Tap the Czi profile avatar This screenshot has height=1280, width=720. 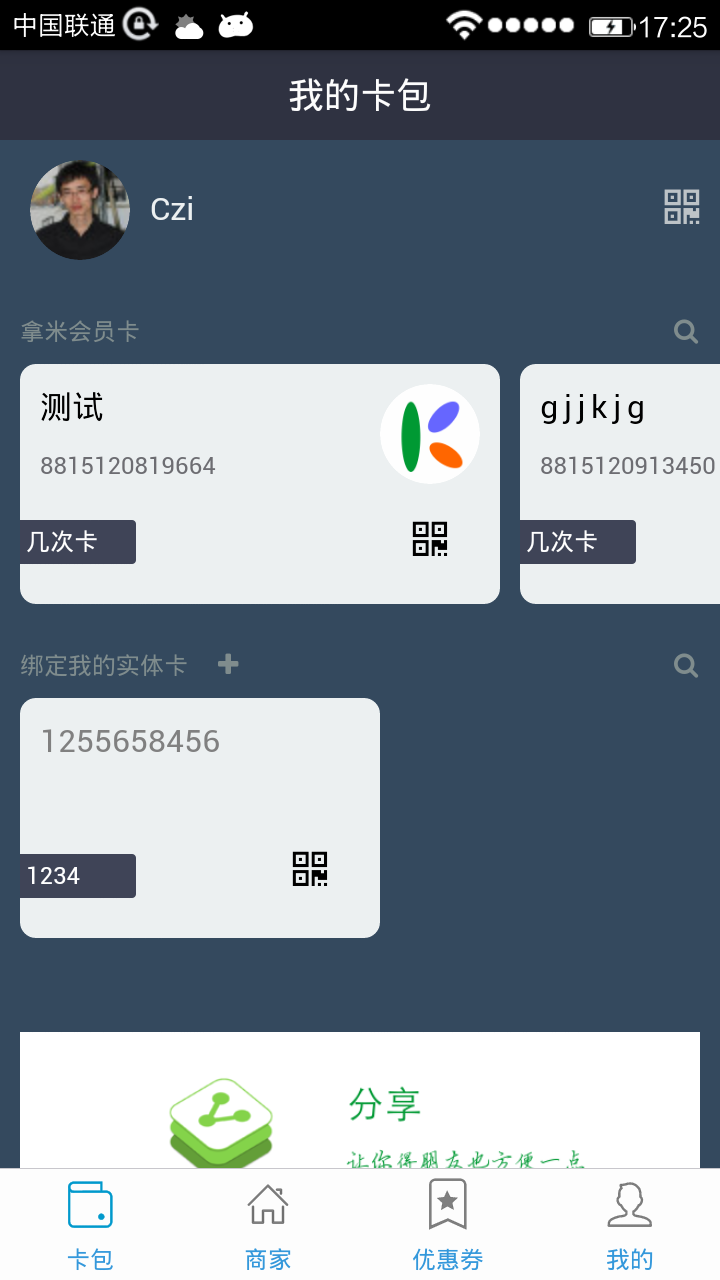(80, 210)
